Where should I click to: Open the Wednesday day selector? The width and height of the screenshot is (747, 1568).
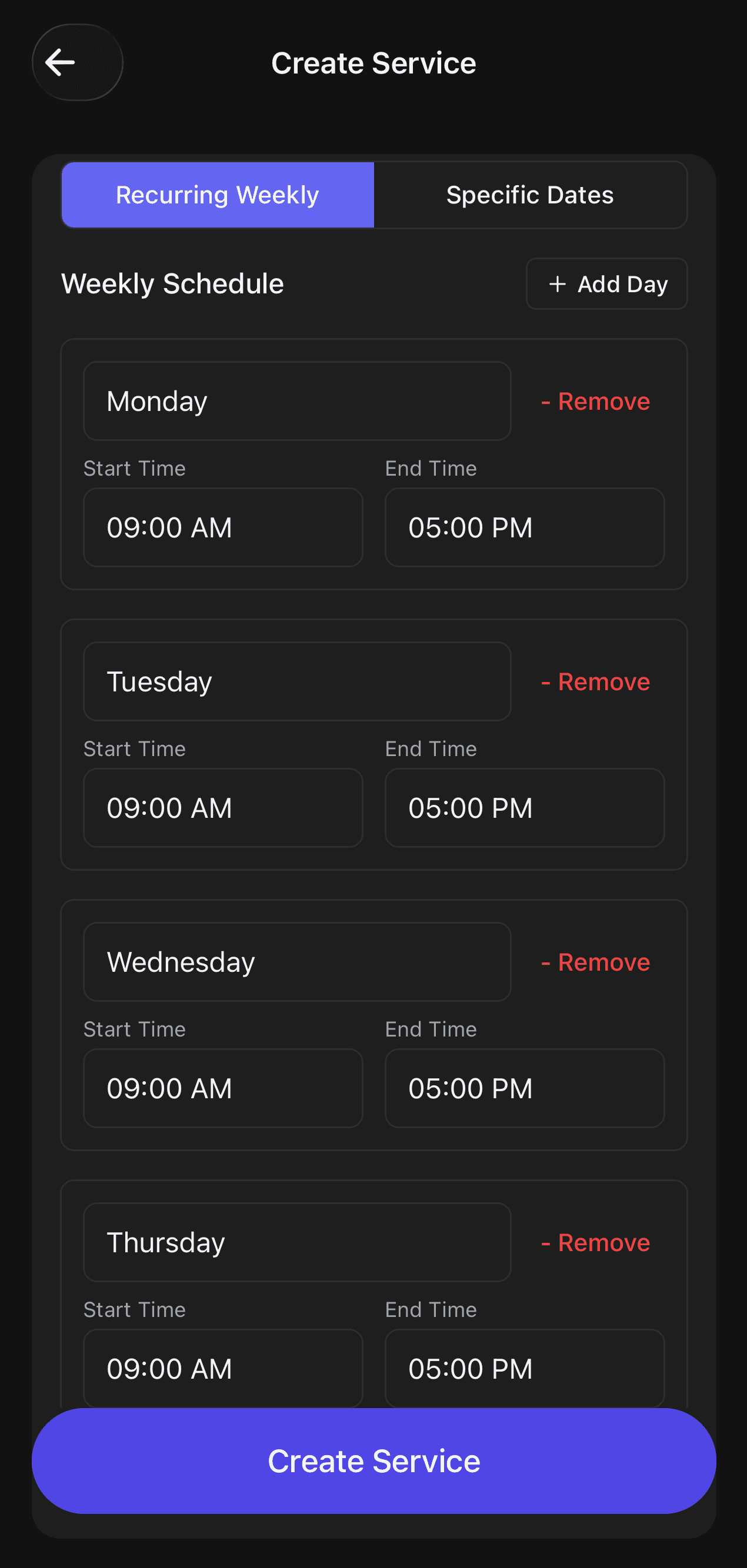point(296,962)
